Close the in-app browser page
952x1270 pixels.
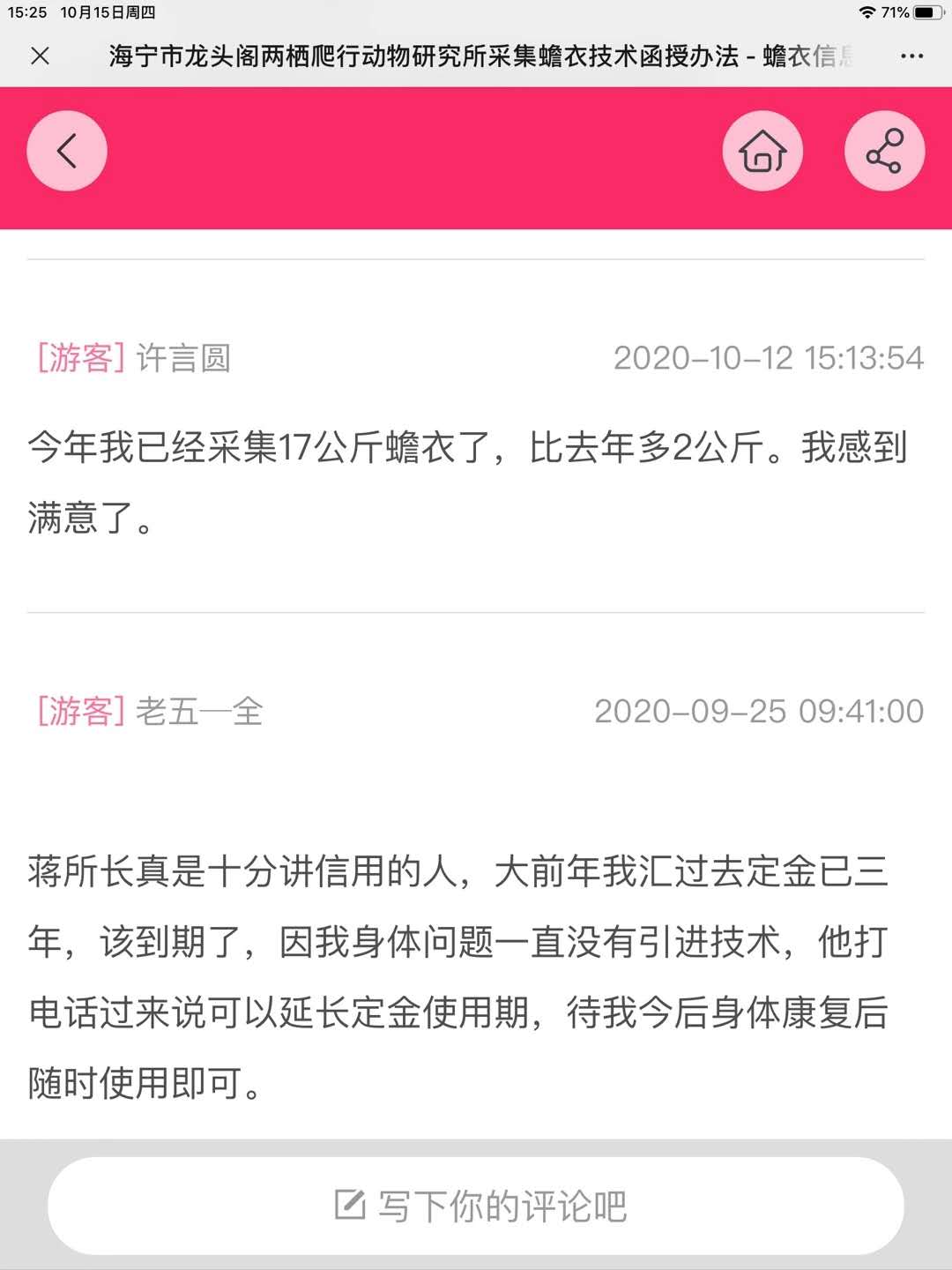pos(40,56)
